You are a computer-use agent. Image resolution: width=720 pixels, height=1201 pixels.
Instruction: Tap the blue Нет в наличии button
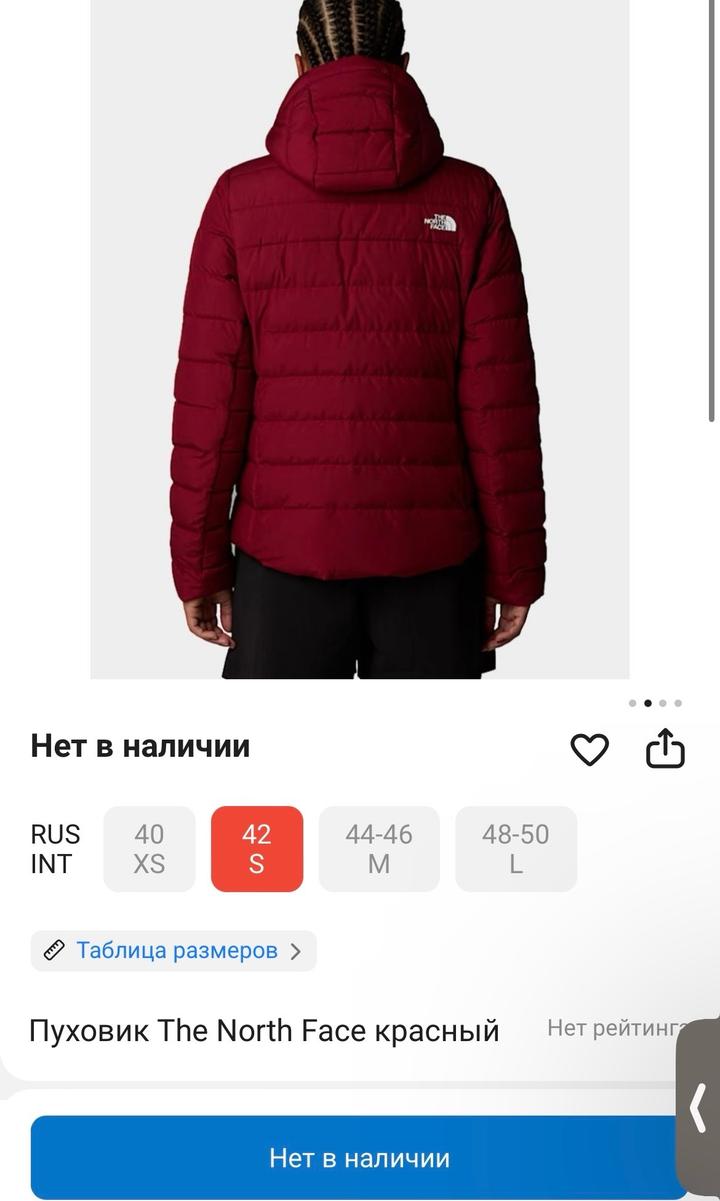(x=359, y=1158)
